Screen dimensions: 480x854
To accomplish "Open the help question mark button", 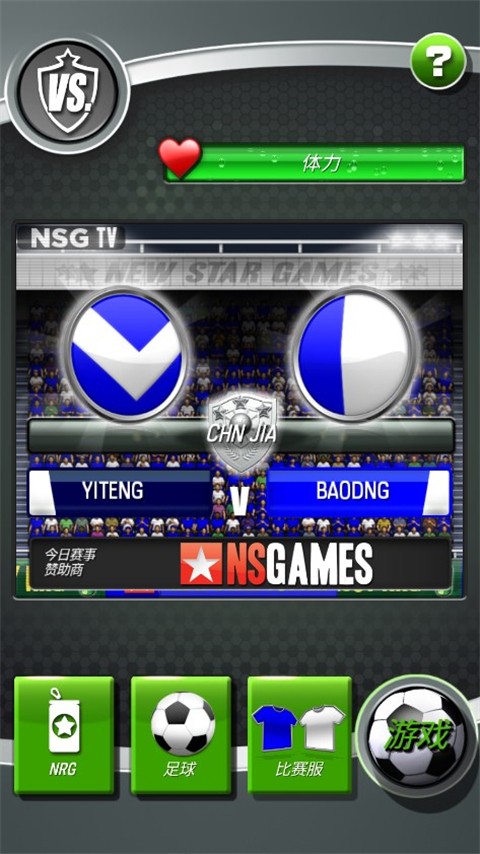I will (438, 60).
